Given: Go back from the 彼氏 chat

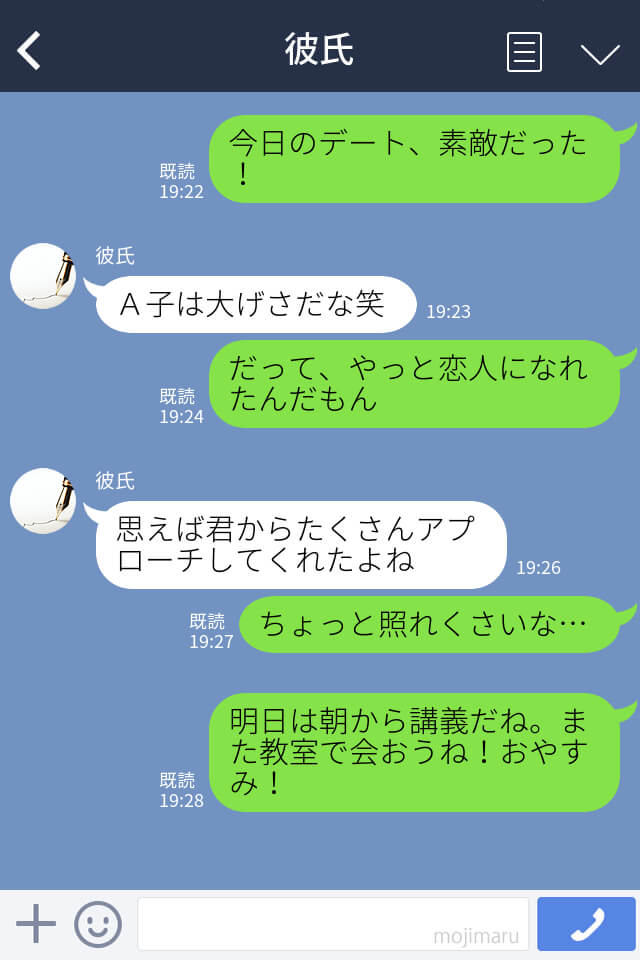Looking at the screenshot, I should click(x=29, y=50).
